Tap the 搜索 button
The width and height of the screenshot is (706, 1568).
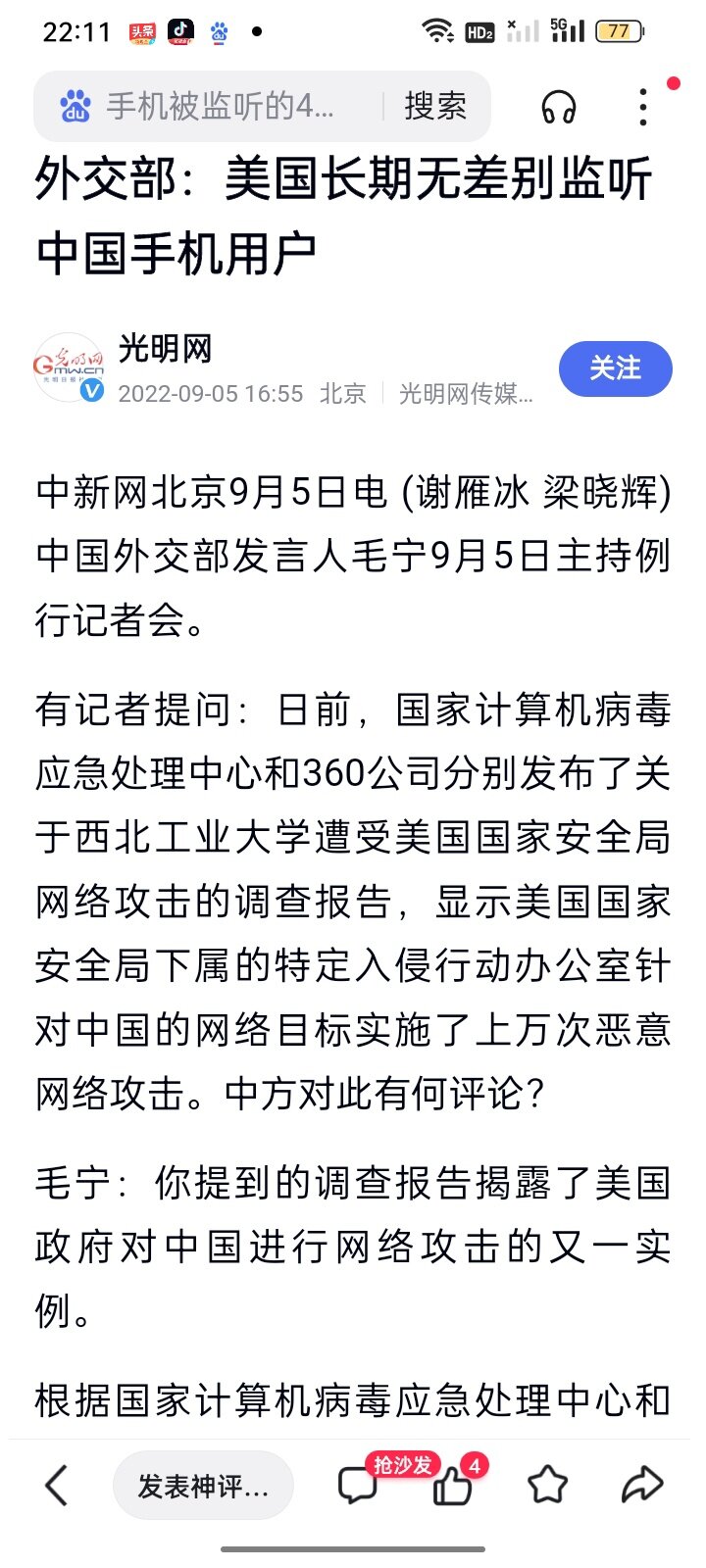point(435,106)
